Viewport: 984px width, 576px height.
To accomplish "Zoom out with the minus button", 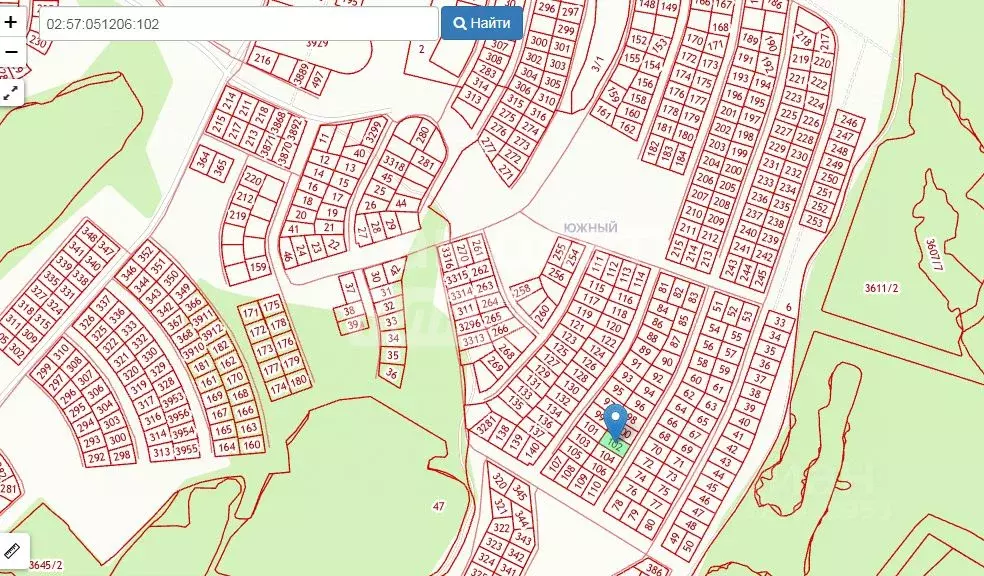I will (11, 51).
